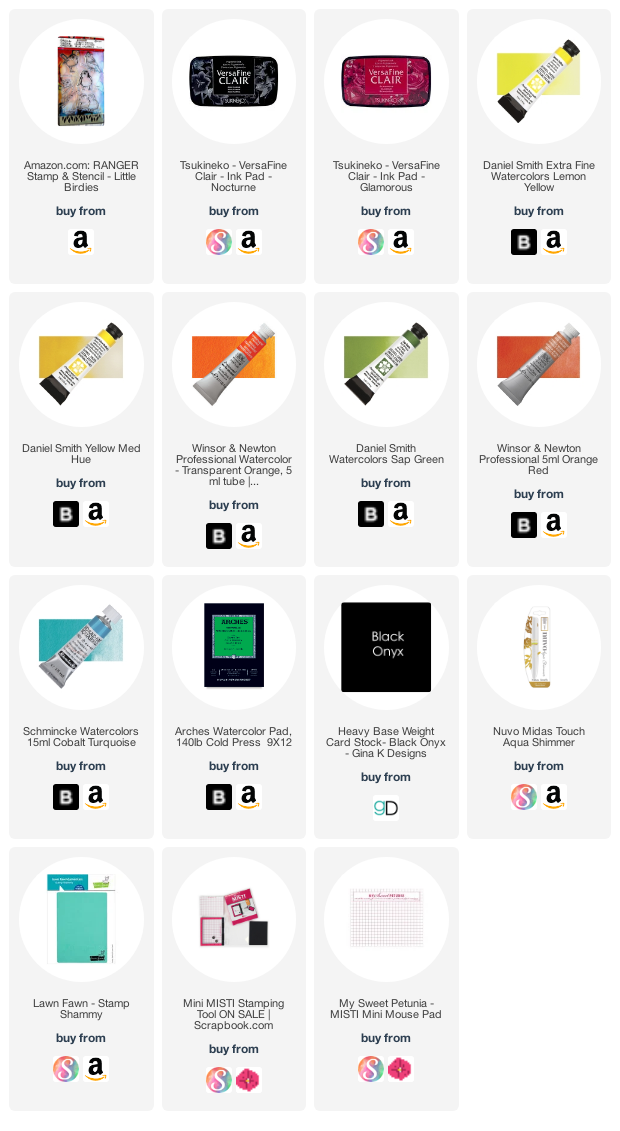Open the Daniel Smith Yellow Med Hue product image
Image resolution: width=620 pixels, height=1131 pixels.
click(x=81, y=365)
